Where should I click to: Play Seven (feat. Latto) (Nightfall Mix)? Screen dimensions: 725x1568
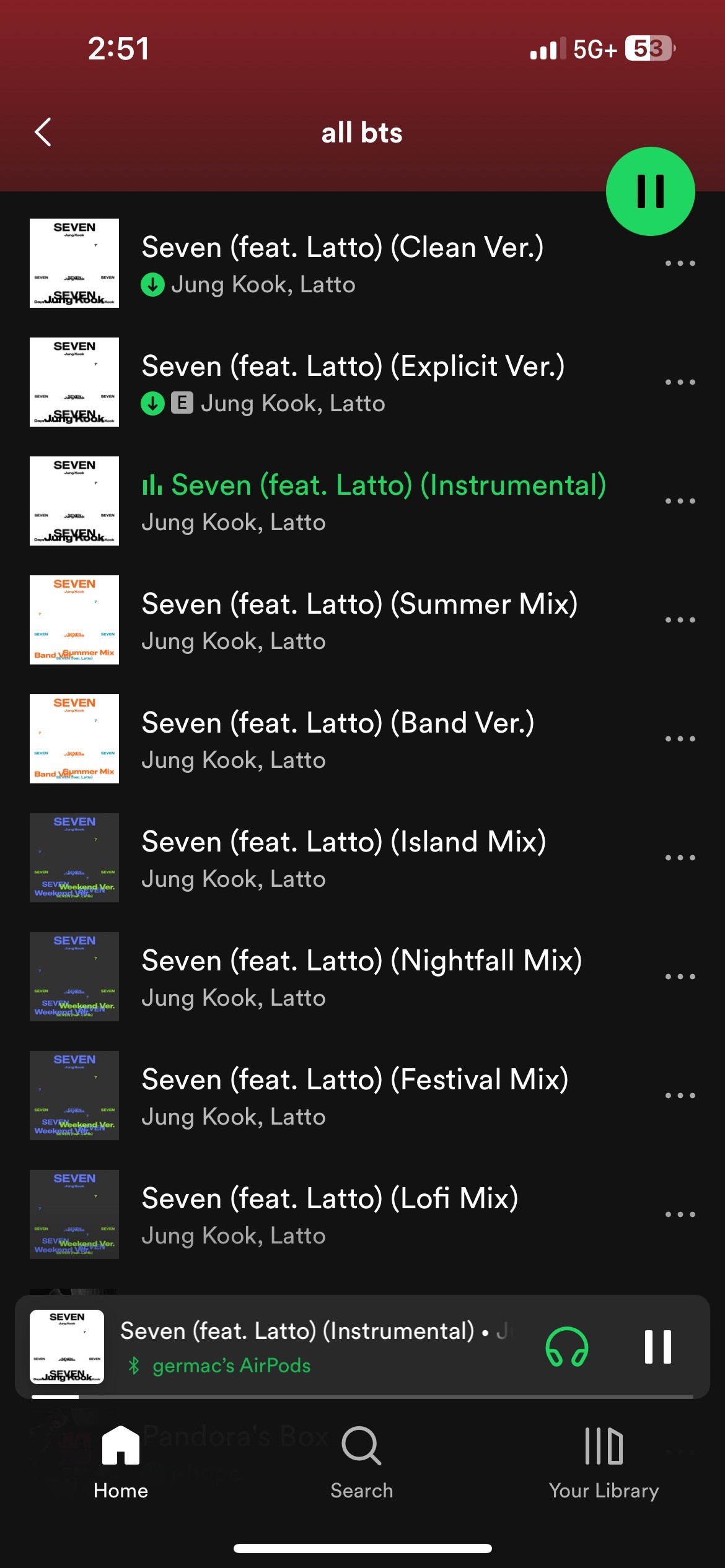pos(362,961)
